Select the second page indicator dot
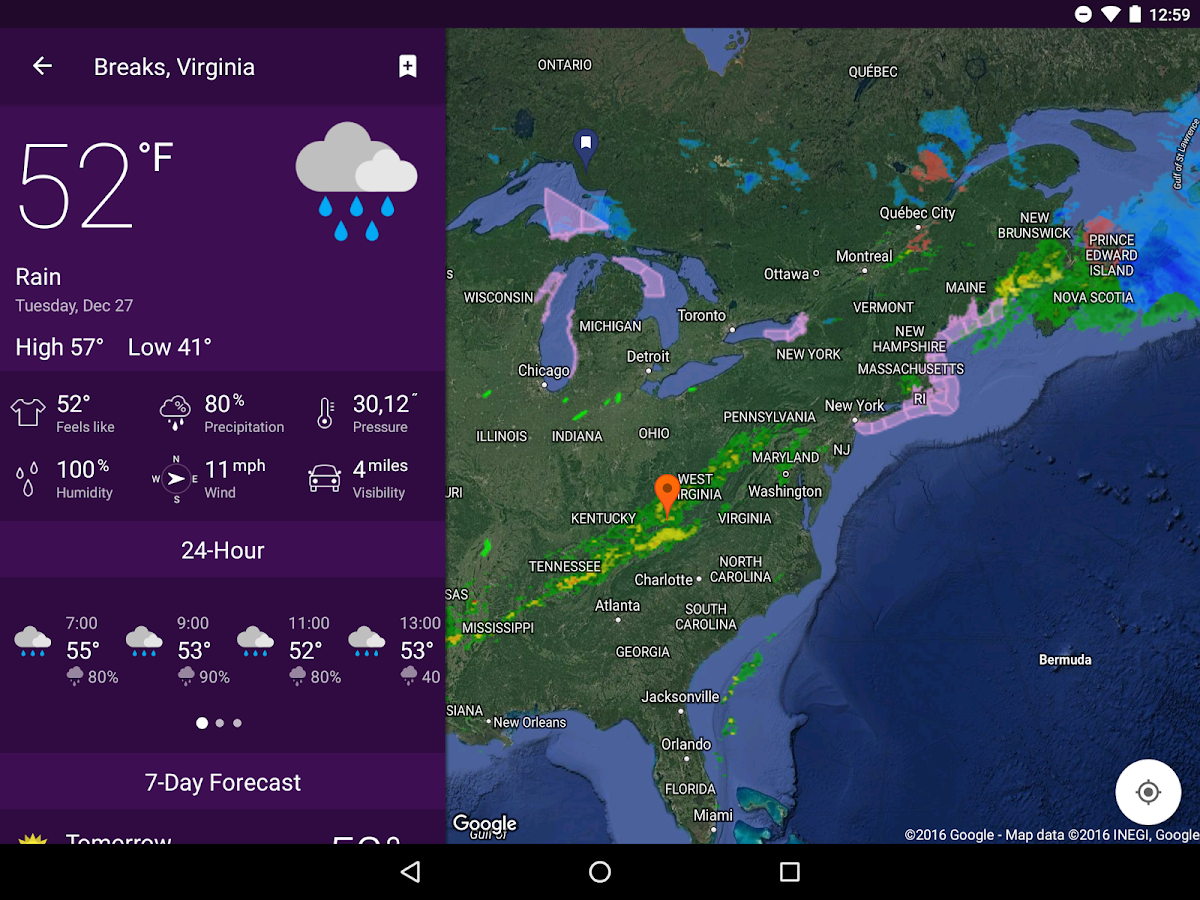 pos(220,723)
